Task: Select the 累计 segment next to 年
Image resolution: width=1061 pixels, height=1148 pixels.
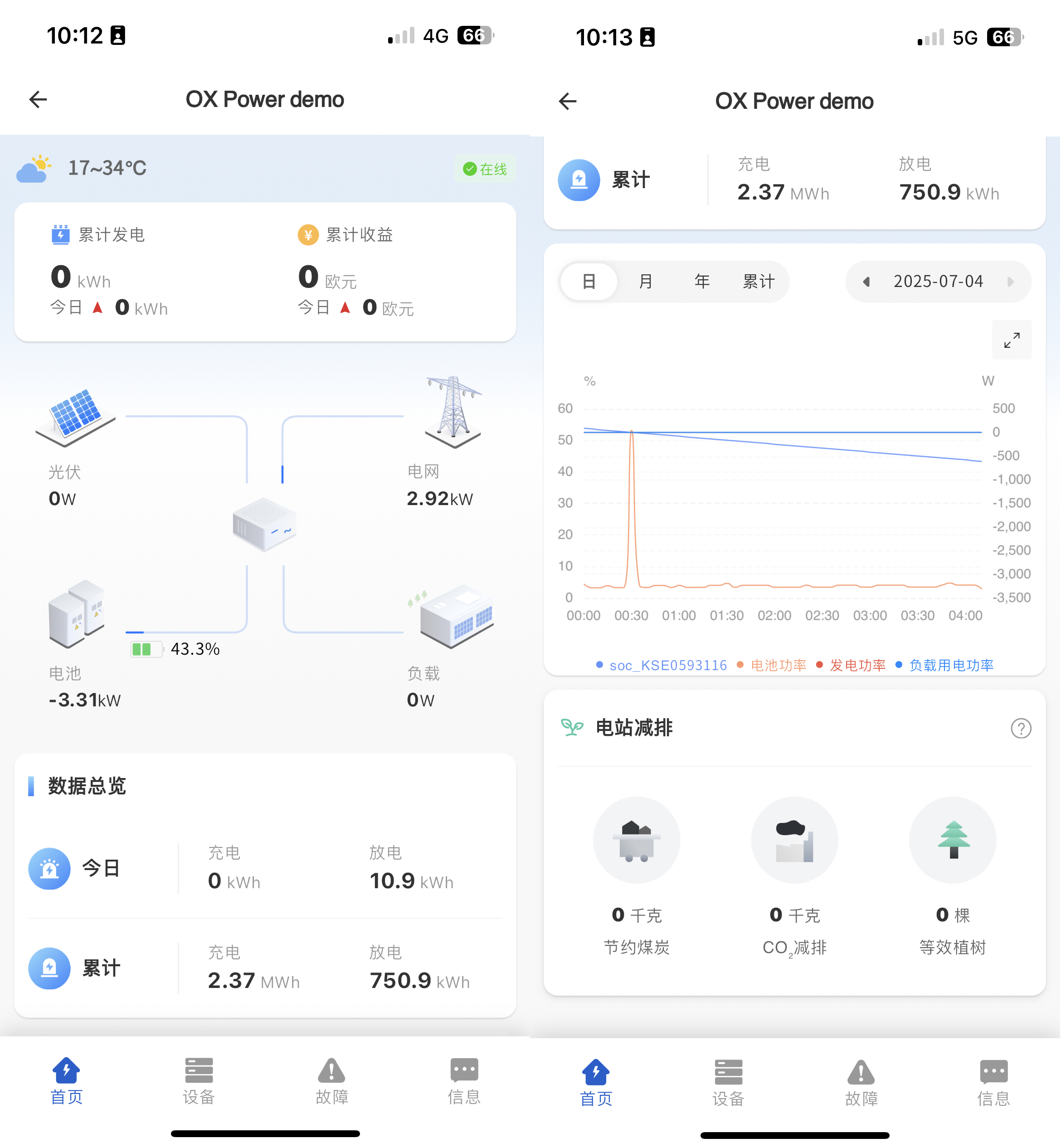Action: tap(759, 282)
